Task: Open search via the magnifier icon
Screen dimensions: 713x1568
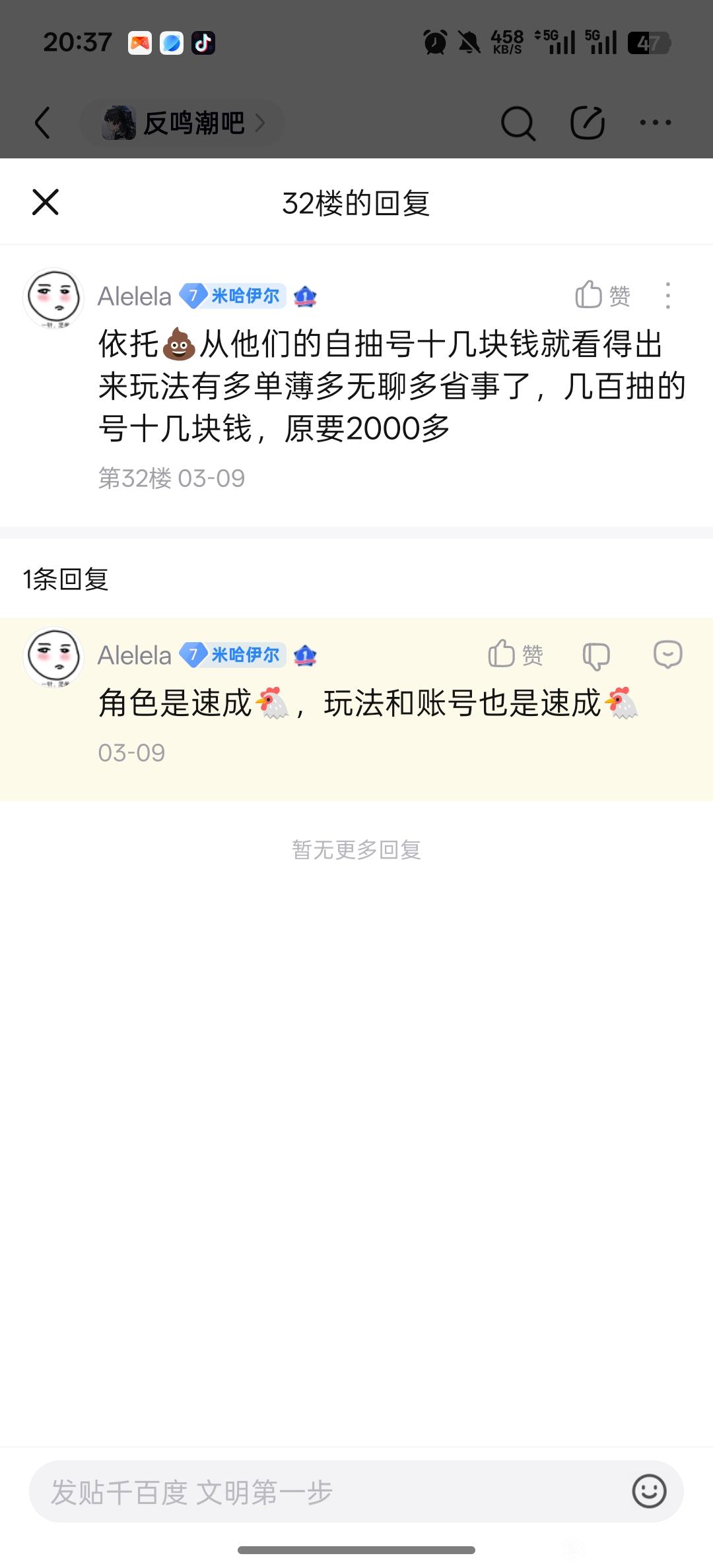Action: (x=518, y=123)
